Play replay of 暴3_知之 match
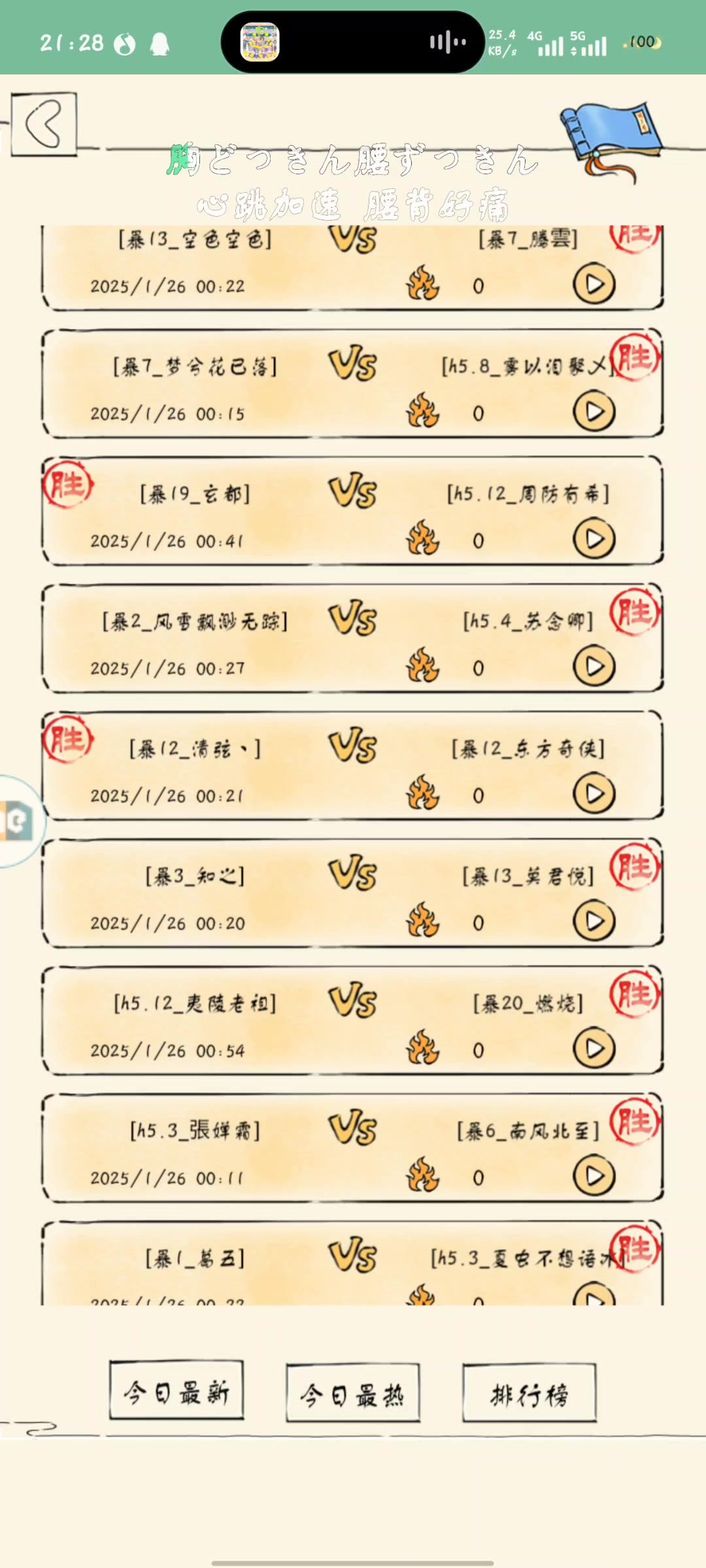This screenshot has height=1568, width=706. (594, 921)
